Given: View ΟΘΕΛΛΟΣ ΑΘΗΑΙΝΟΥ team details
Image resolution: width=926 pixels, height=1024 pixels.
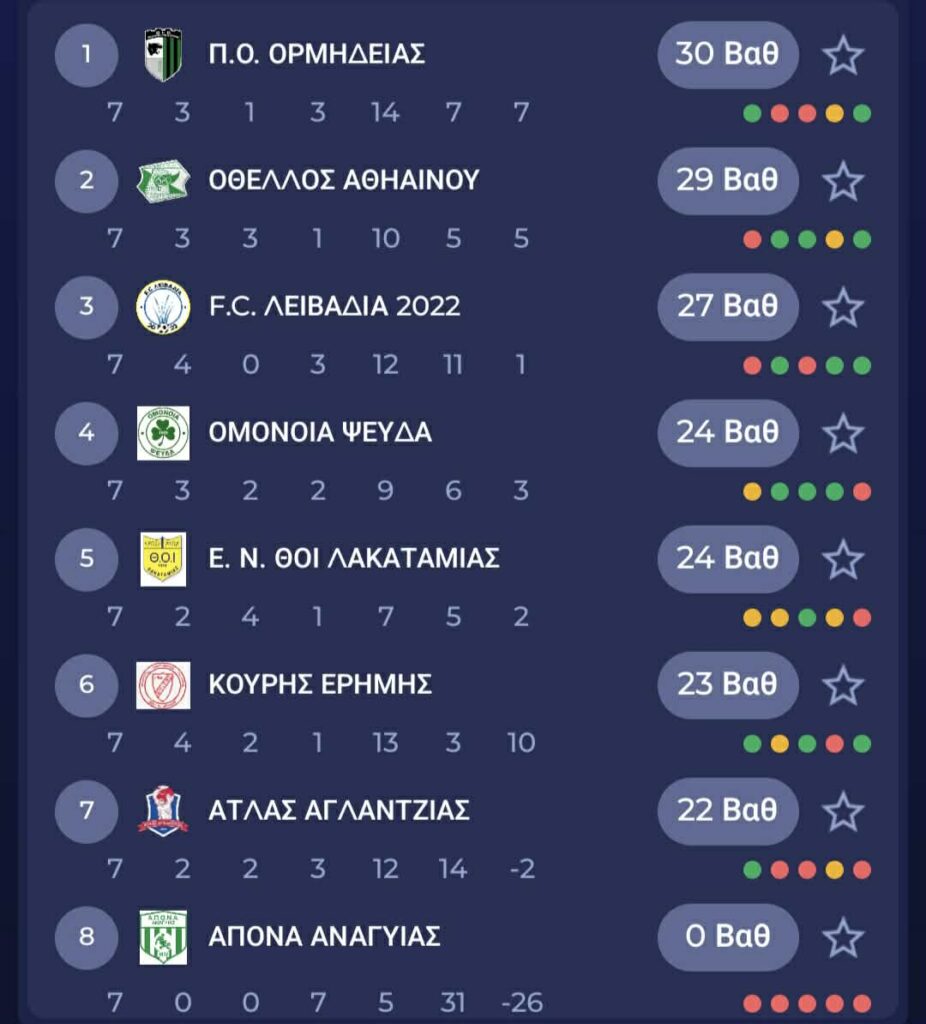Looking at the screenshot, I should [344, 180].
